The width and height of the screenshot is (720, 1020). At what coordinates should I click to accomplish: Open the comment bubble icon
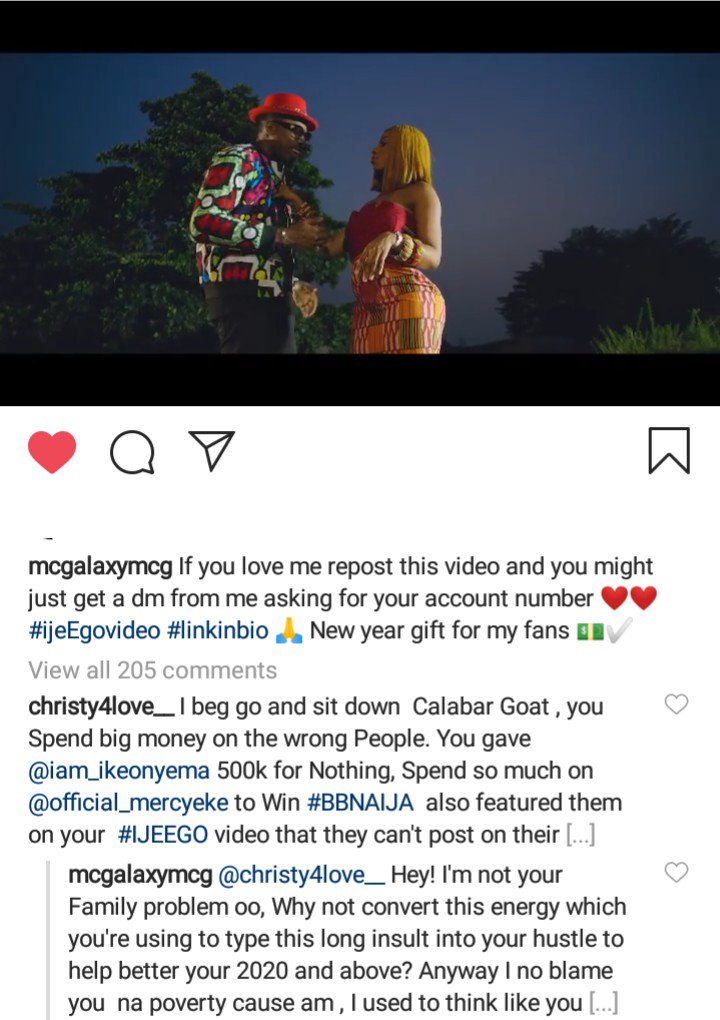tap(132, 453)
